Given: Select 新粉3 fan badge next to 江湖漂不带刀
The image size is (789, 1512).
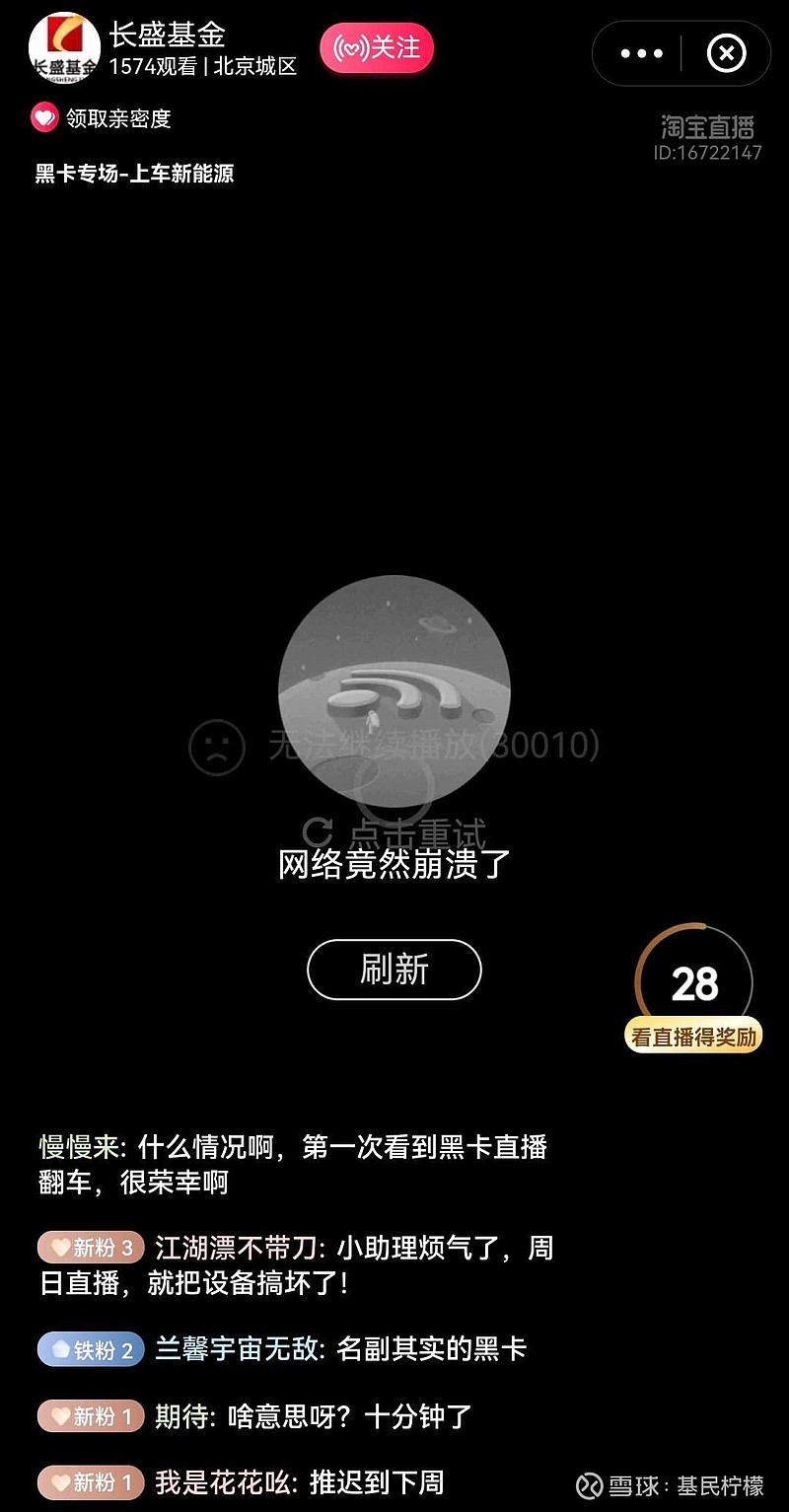Looking at the screenshot, I should coord(90,1248).
